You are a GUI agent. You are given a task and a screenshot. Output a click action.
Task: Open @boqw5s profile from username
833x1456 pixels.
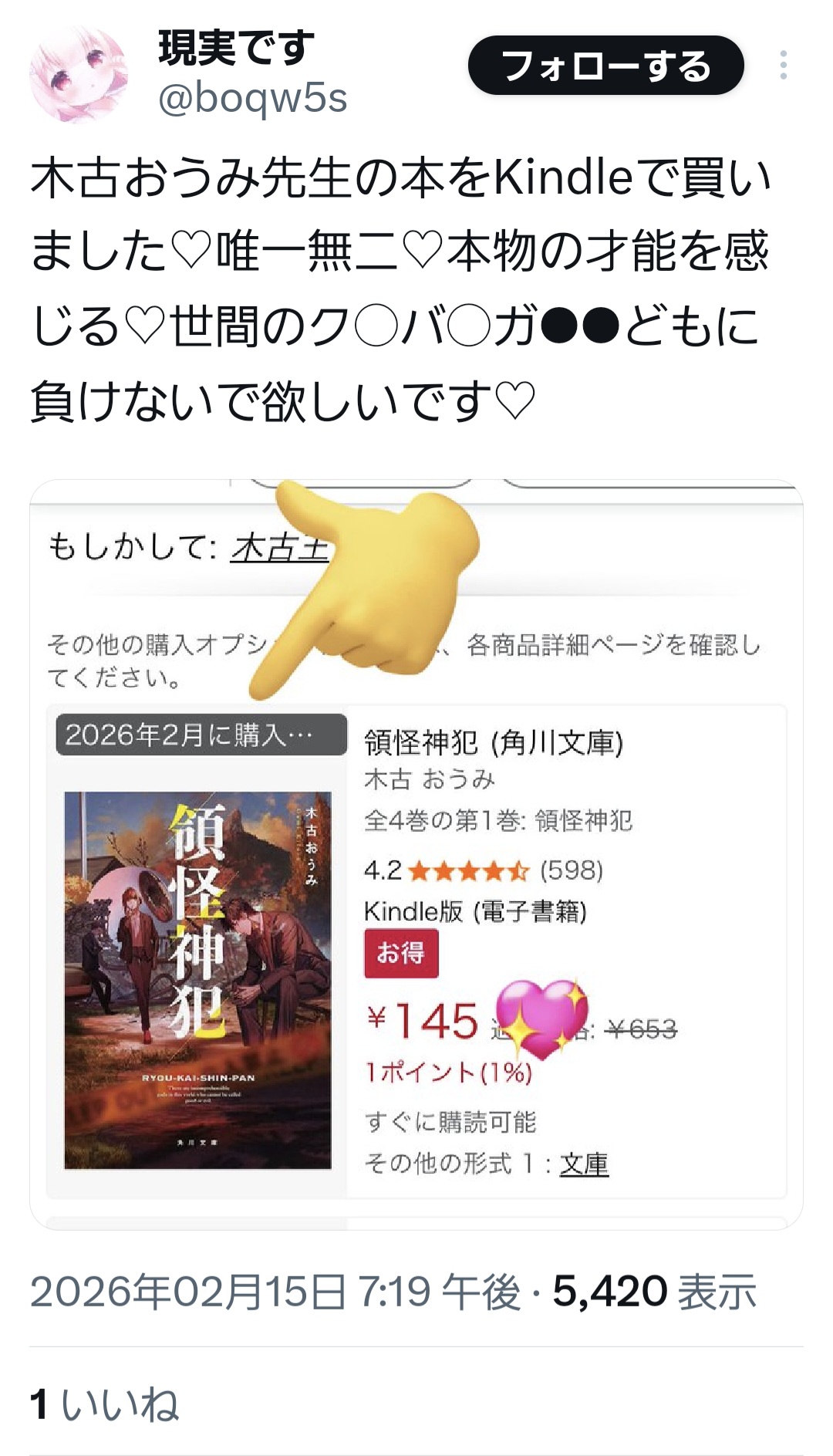pos(252,98)
